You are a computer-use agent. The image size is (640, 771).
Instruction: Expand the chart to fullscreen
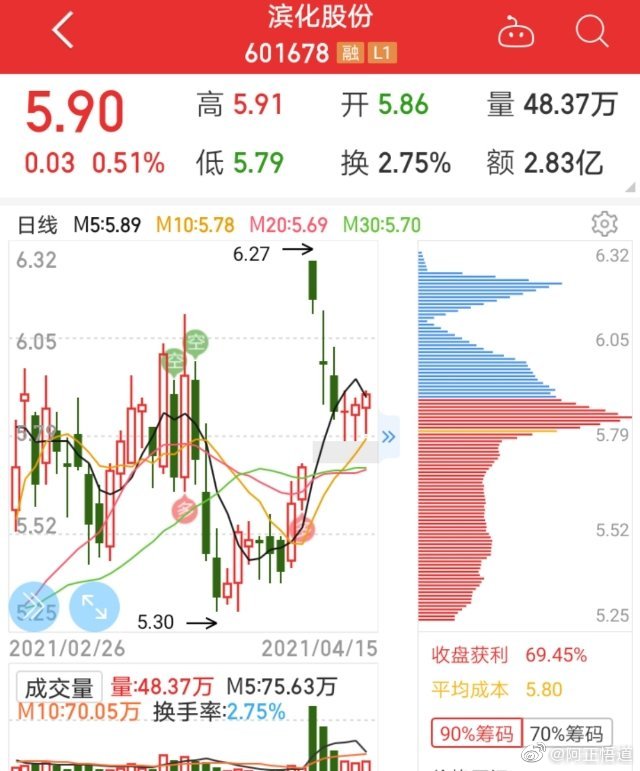[93, 606]
